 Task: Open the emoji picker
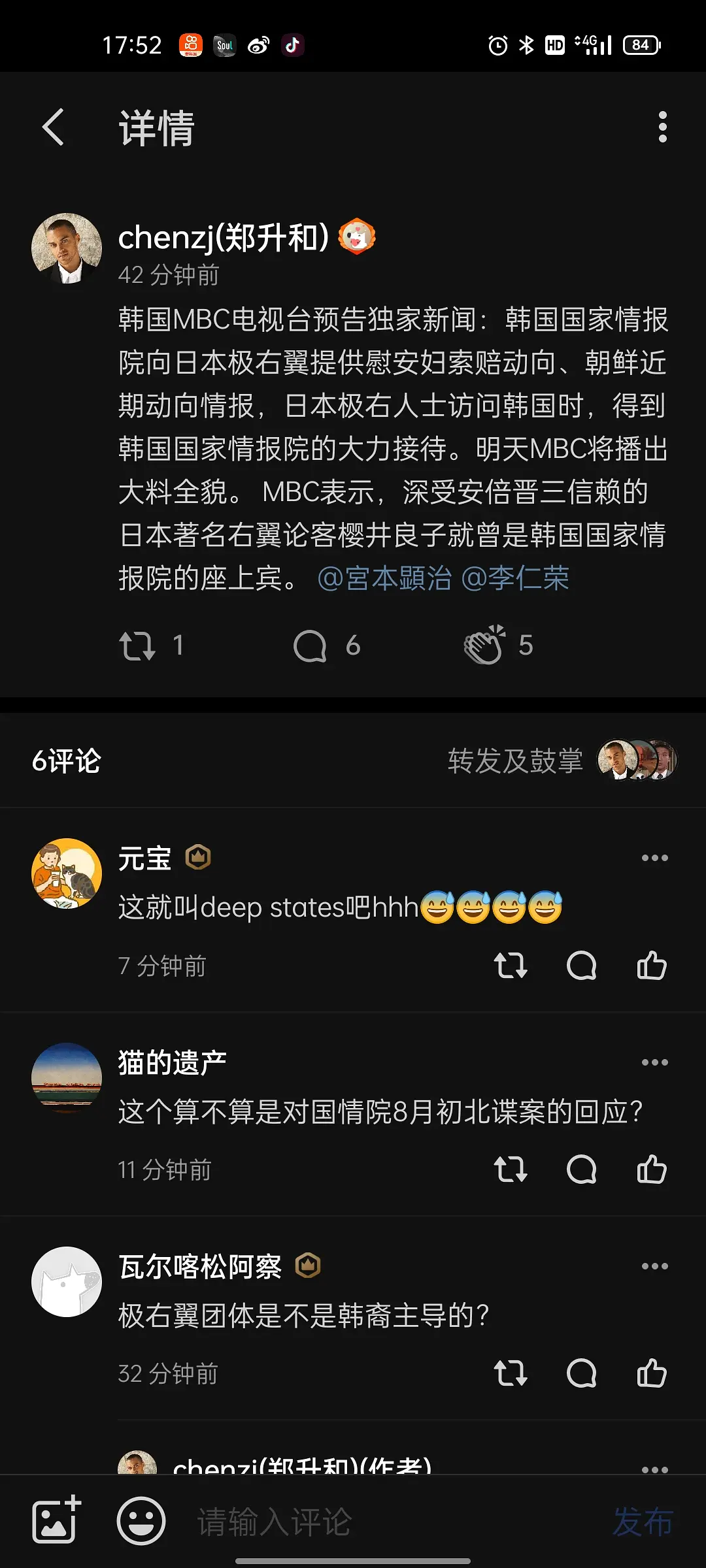pos(141,1521)
